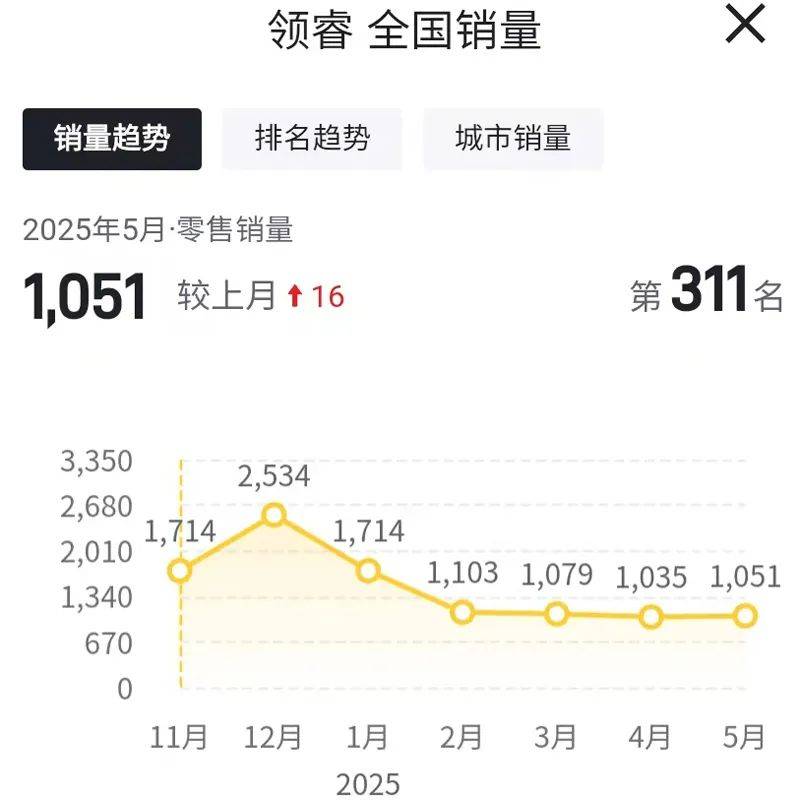Tap the 12月 data point on chart
800x800 pixels.
tap(274, 515)
